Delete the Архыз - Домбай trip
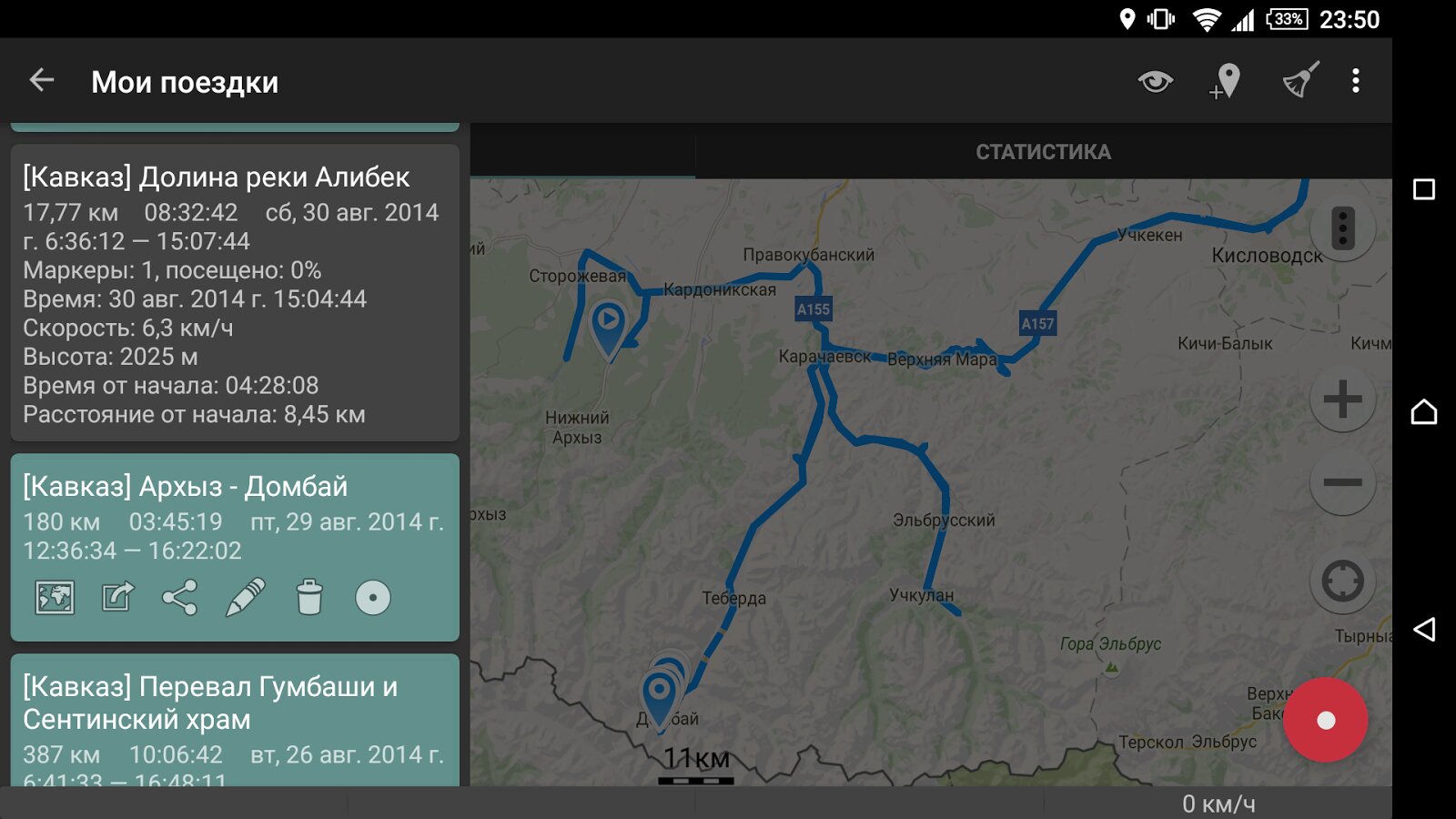 pyautogui.click(x=309, y=598)
